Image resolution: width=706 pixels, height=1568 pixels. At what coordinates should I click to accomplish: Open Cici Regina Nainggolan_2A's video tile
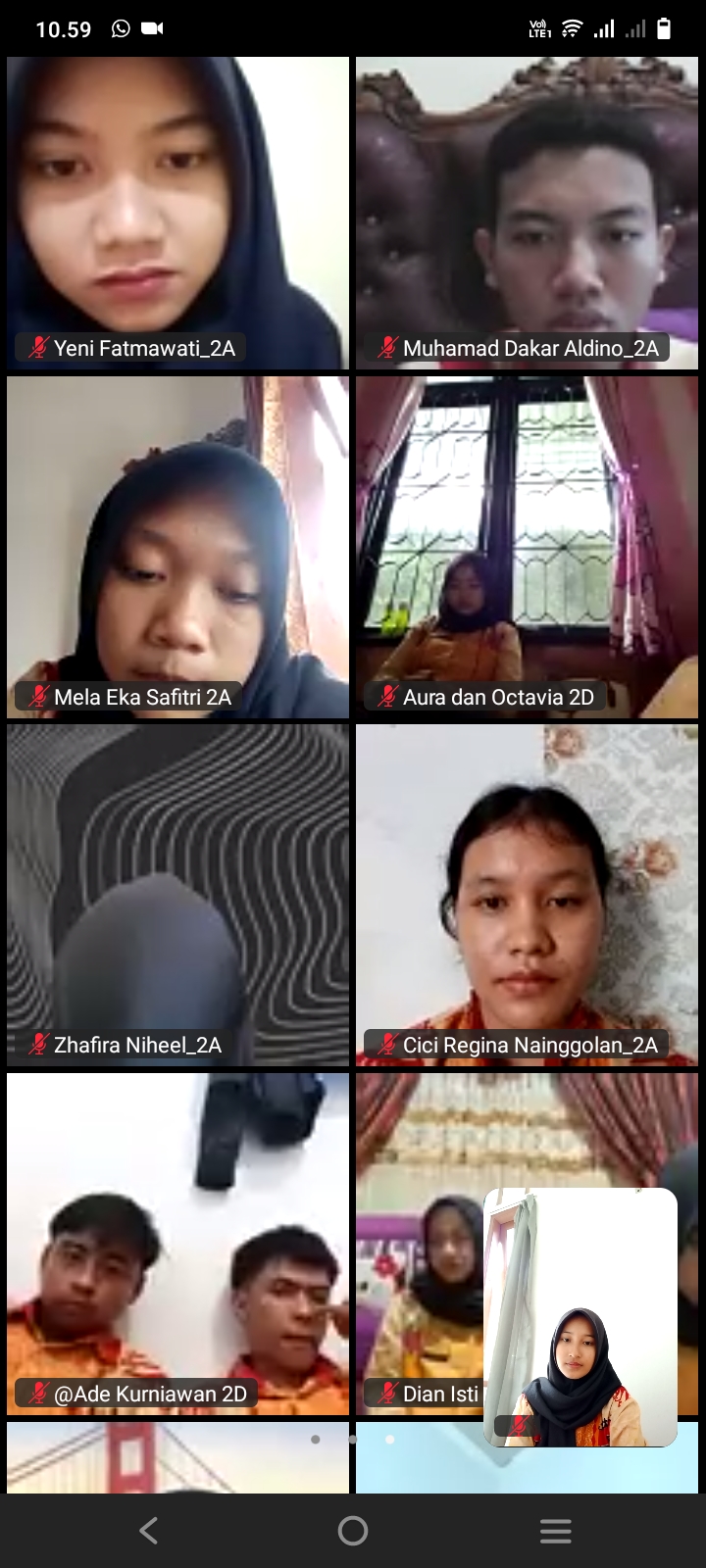click(x=527, y=894)
